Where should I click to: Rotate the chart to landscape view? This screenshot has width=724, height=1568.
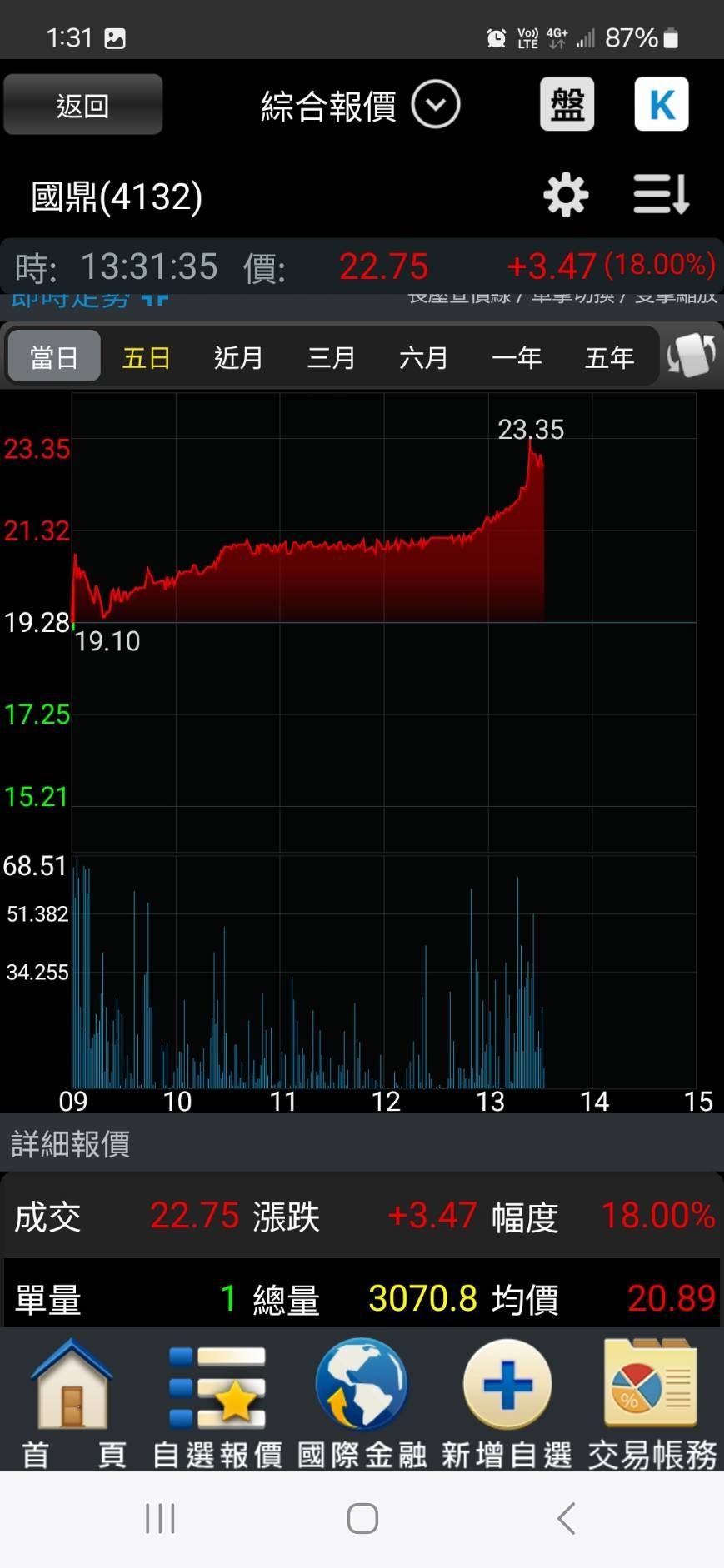point(691,356)
